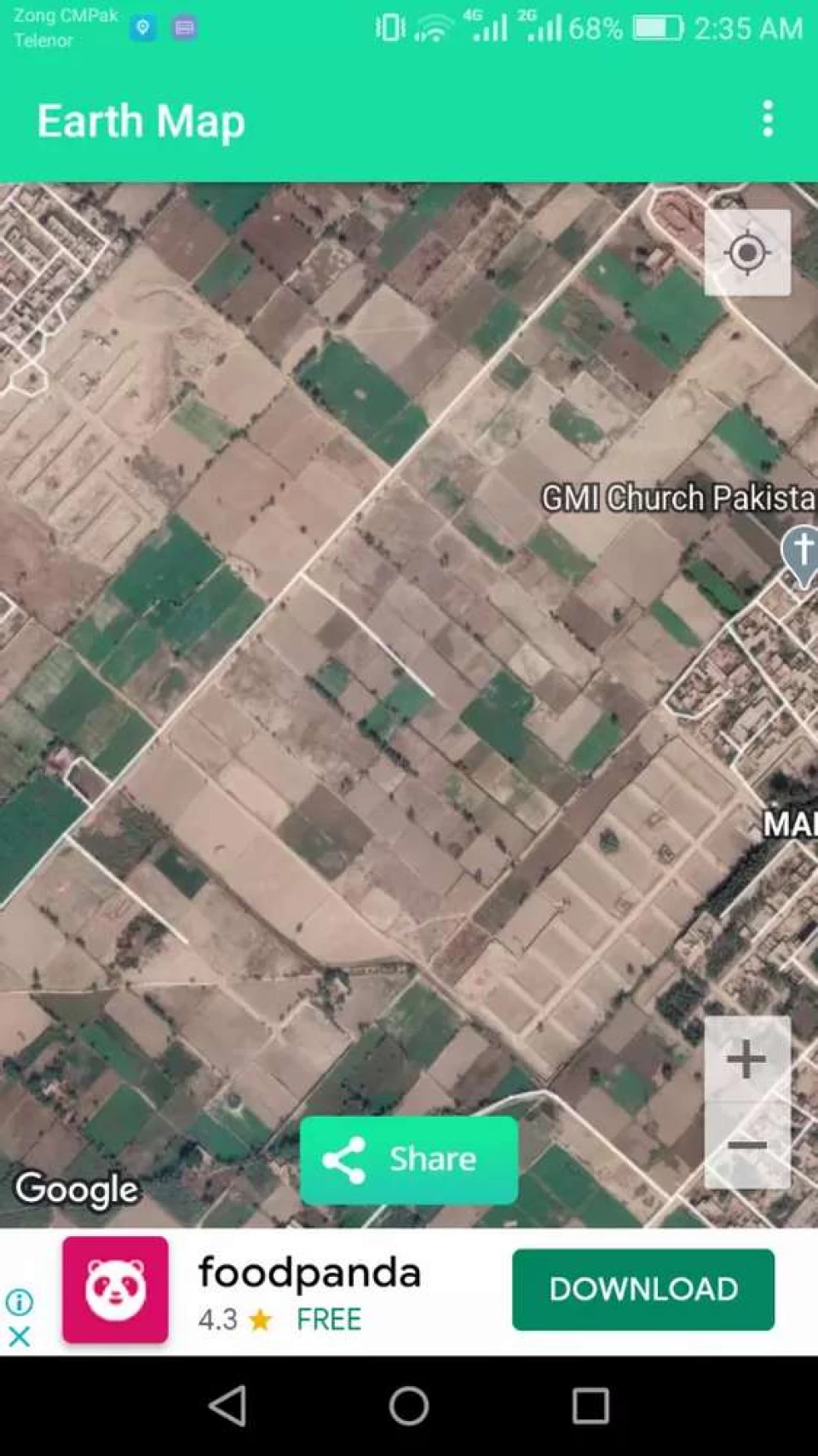Zoom in with the plus button

click(x=746, y=1060)
